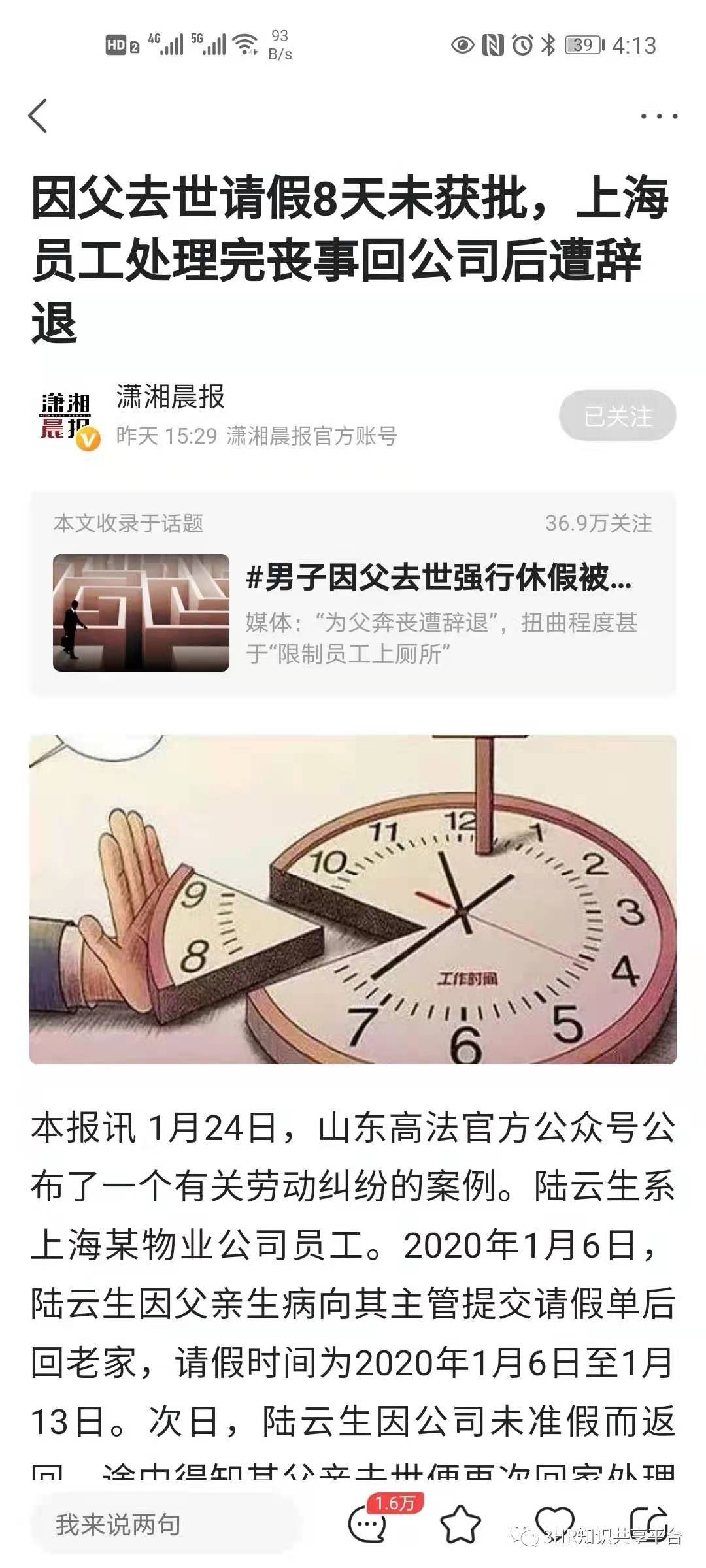Like this article with the heart icon

click(554, 1522)
